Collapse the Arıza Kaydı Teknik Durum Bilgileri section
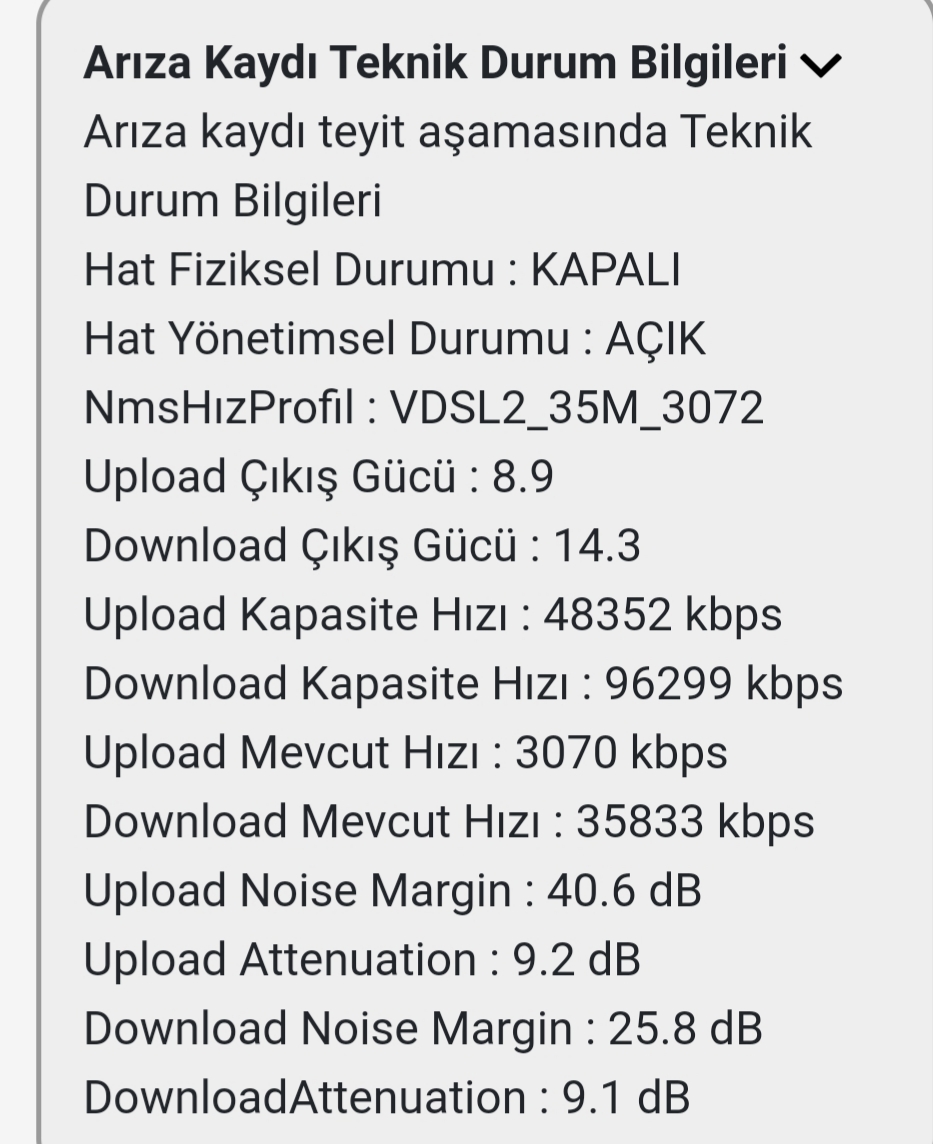This screenshot has height=1144, width=933. tap(821, 66)
